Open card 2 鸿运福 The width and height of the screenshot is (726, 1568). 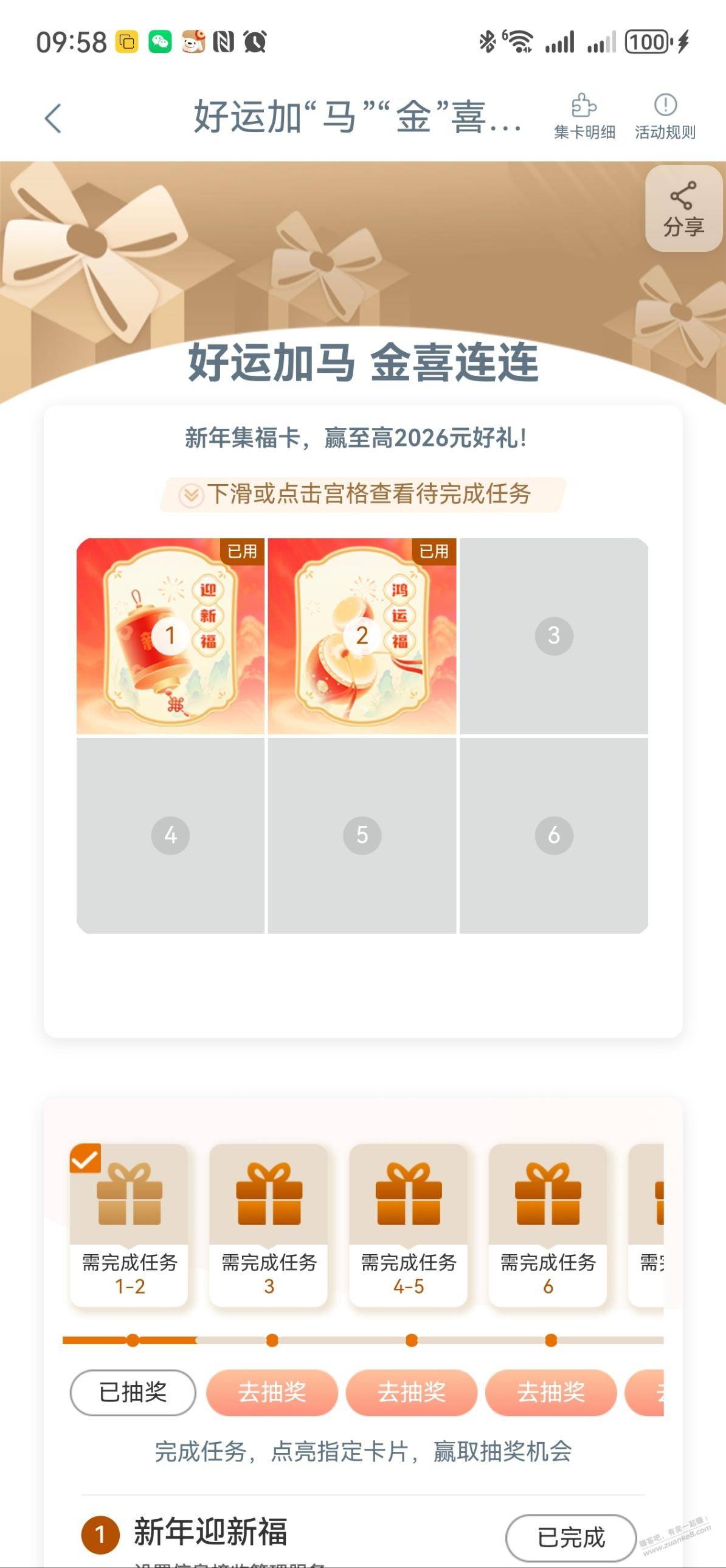(x=361, y=636)
